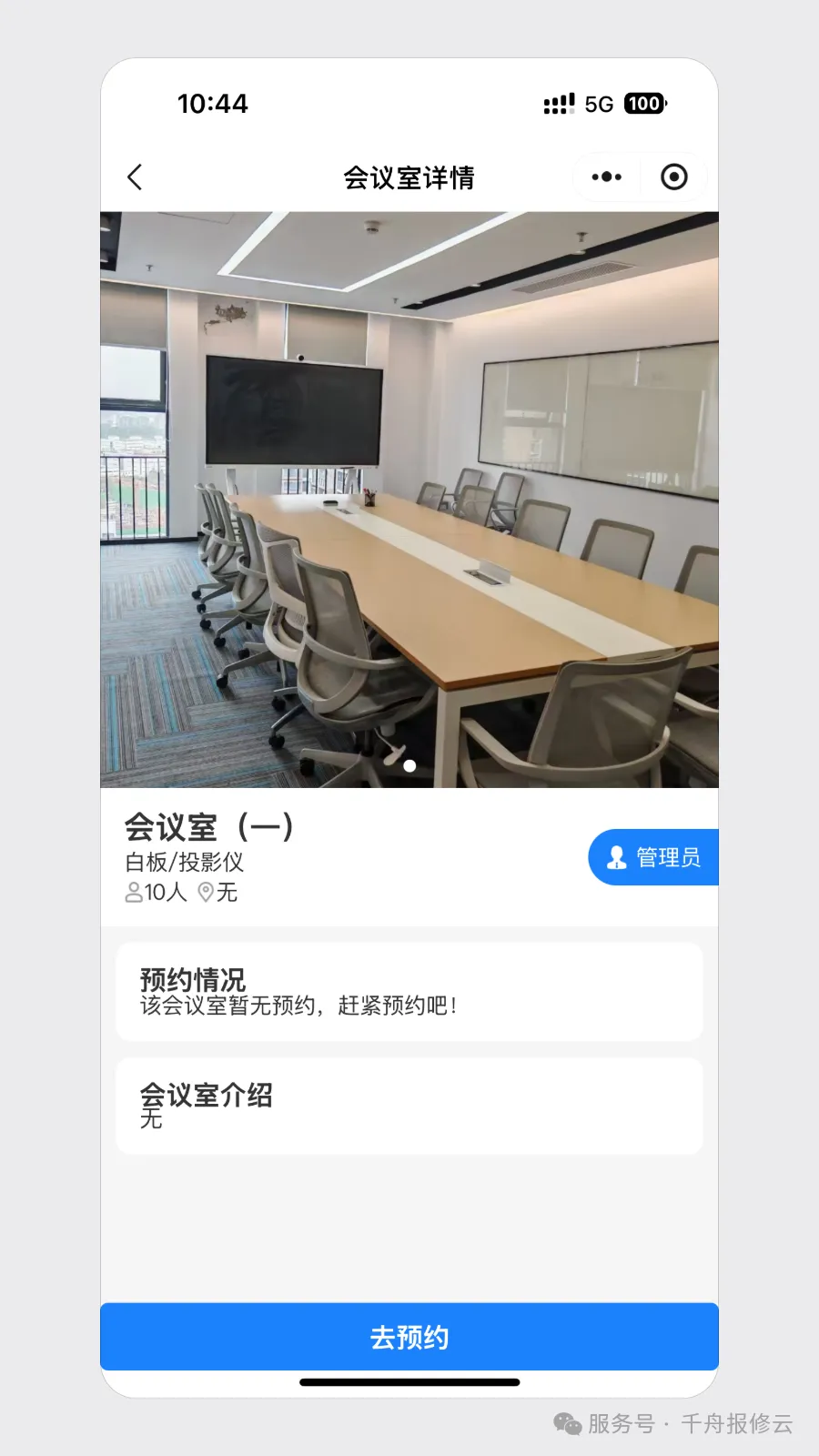Viewport: 819px width, 1456px height.
Task: Click the signal strength bars icon
Action: pos(556,104)
